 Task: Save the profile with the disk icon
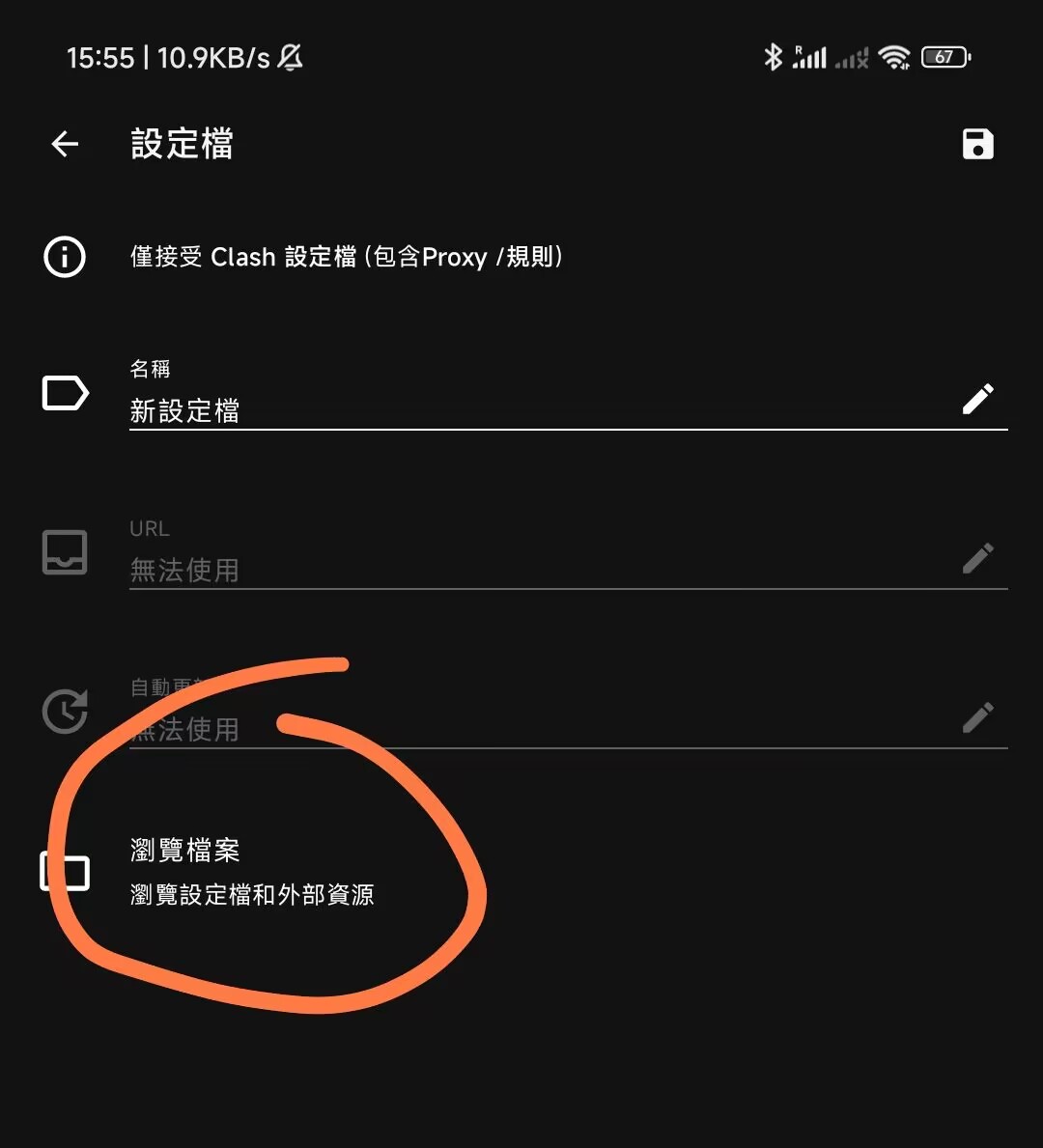click(977, 145)
